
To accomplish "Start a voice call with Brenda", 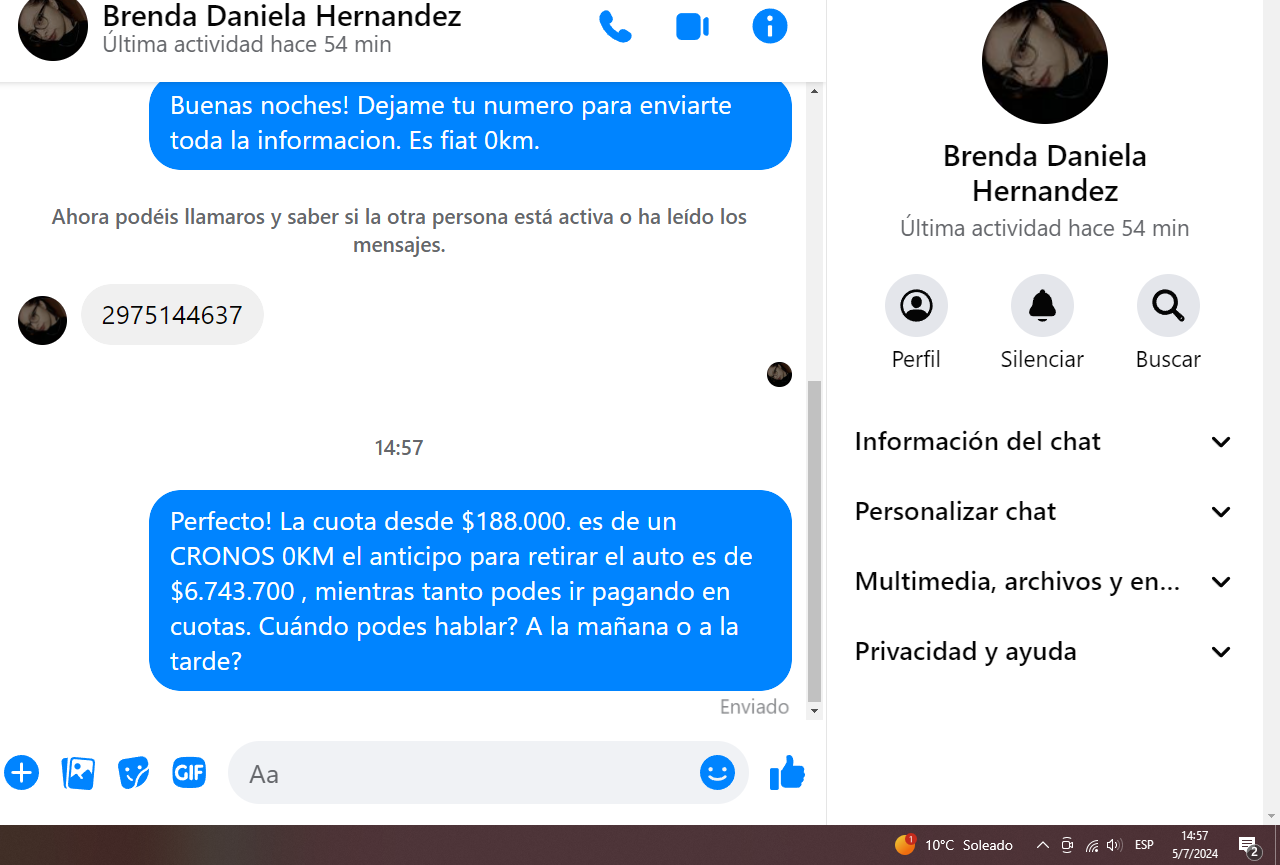I will coord(615,27).
